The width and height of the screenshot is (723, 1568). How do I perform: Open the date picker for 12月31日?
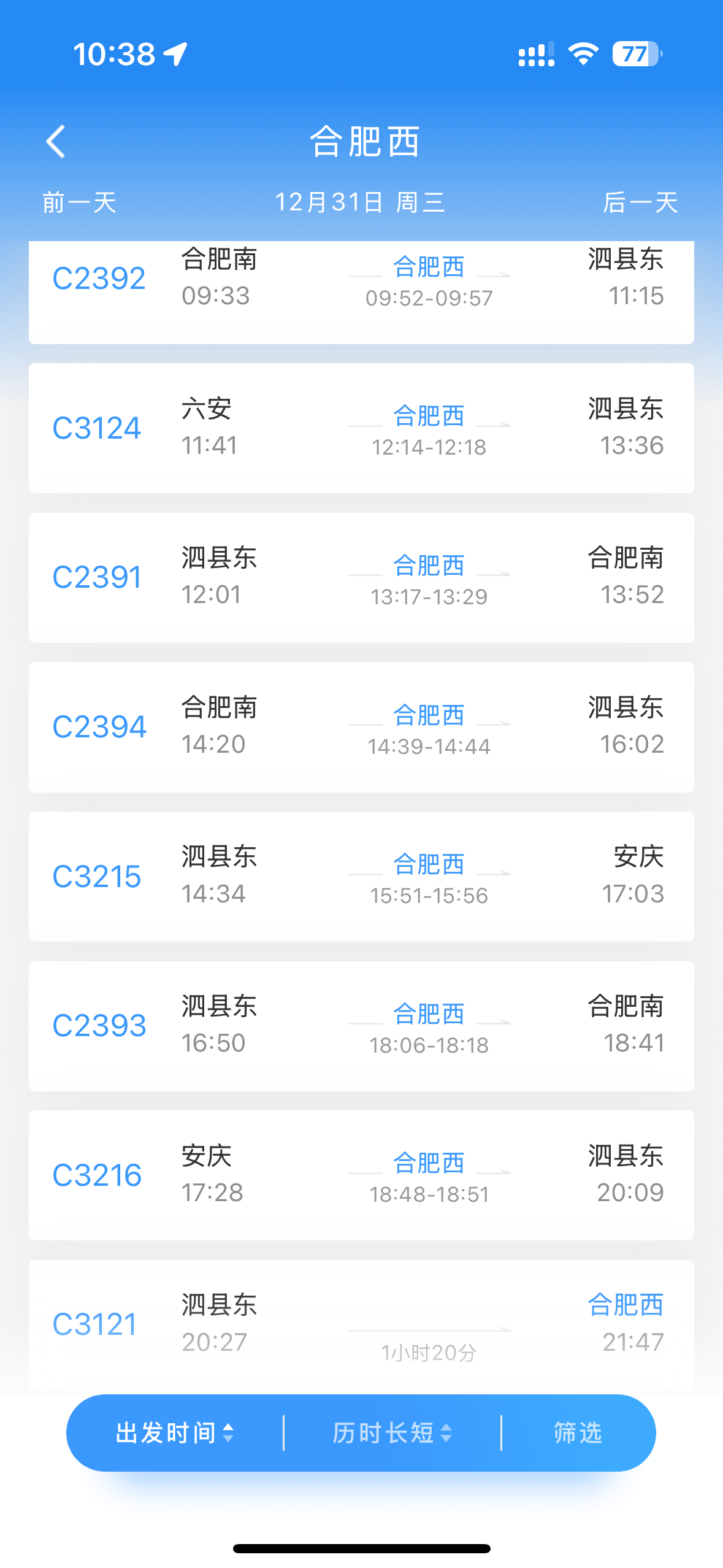[360, 202]
